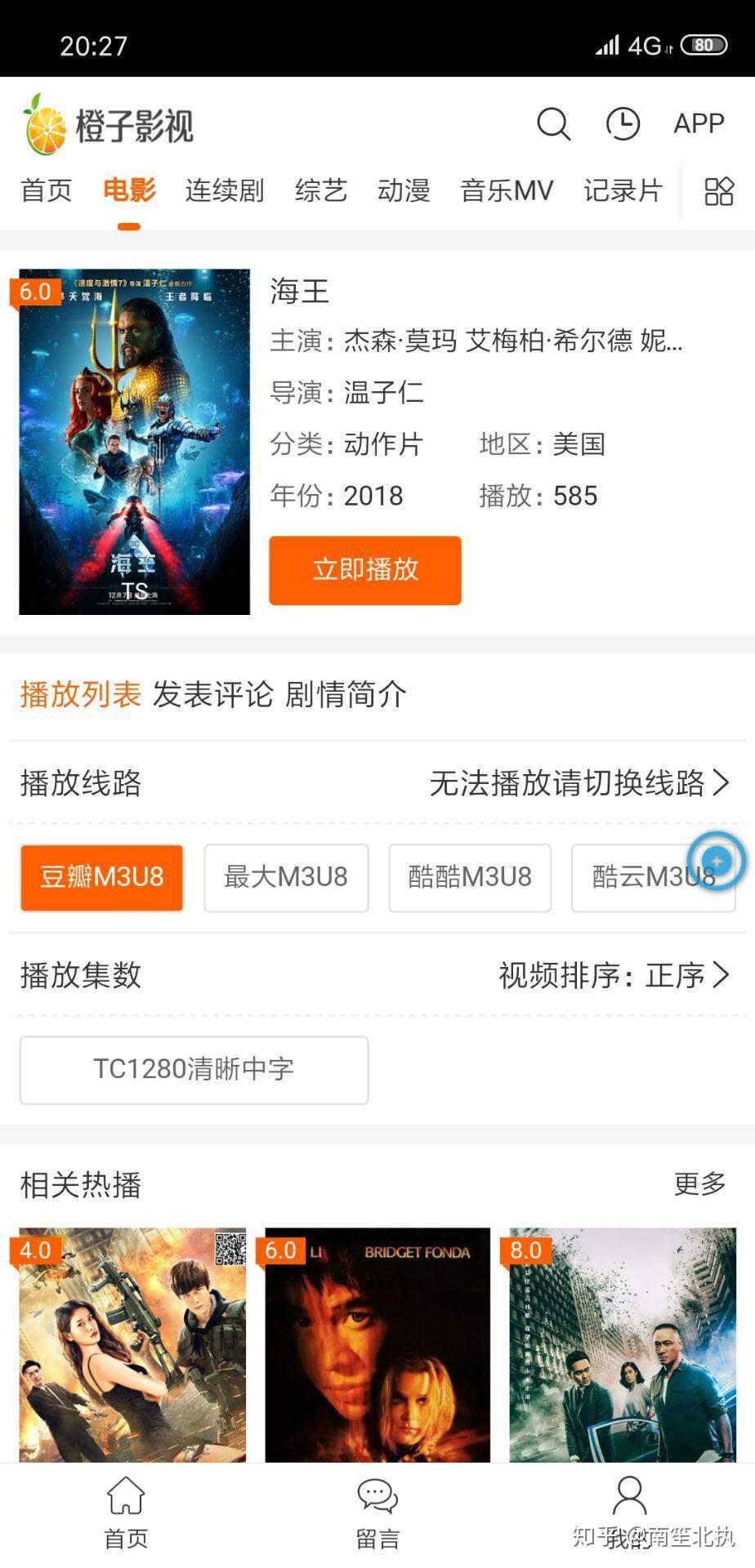Switch to the 首页 top tab
This screenshot has width=755, height=1568.
click(x=47, y=191)
